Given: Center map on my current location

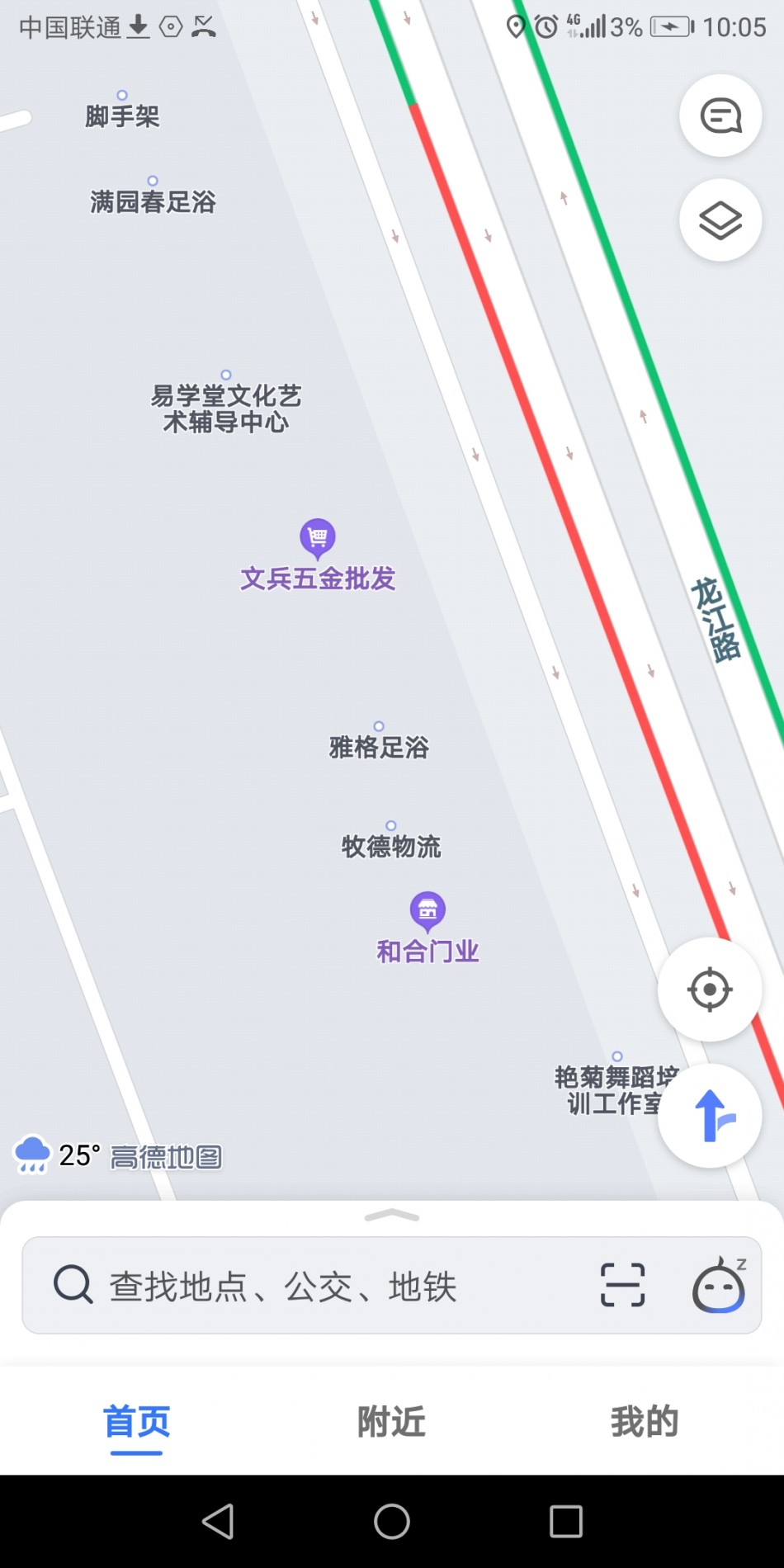Looking at the screenshot, I should (x=710, y=989).
